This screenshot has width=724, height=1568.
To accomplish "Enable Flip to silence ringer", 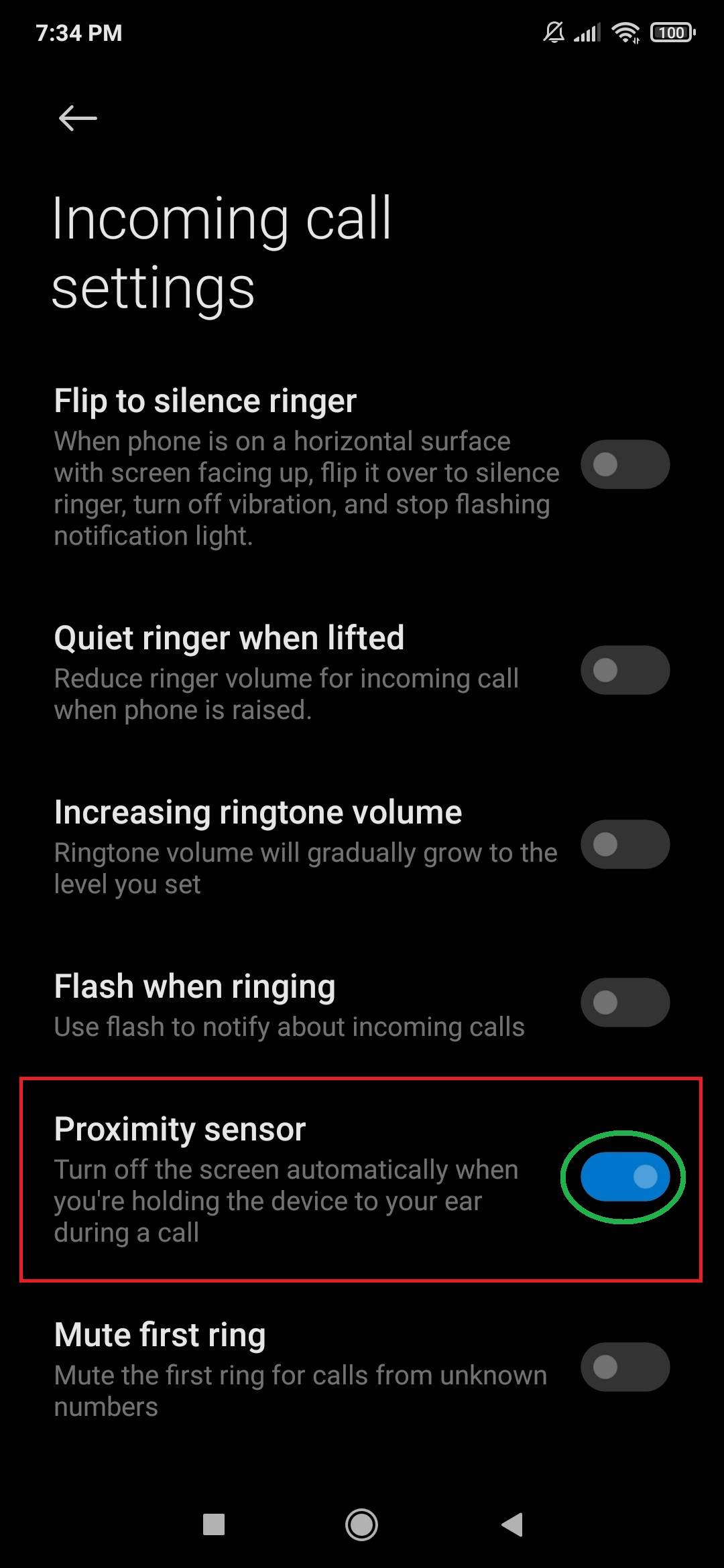I will point(625,464).
